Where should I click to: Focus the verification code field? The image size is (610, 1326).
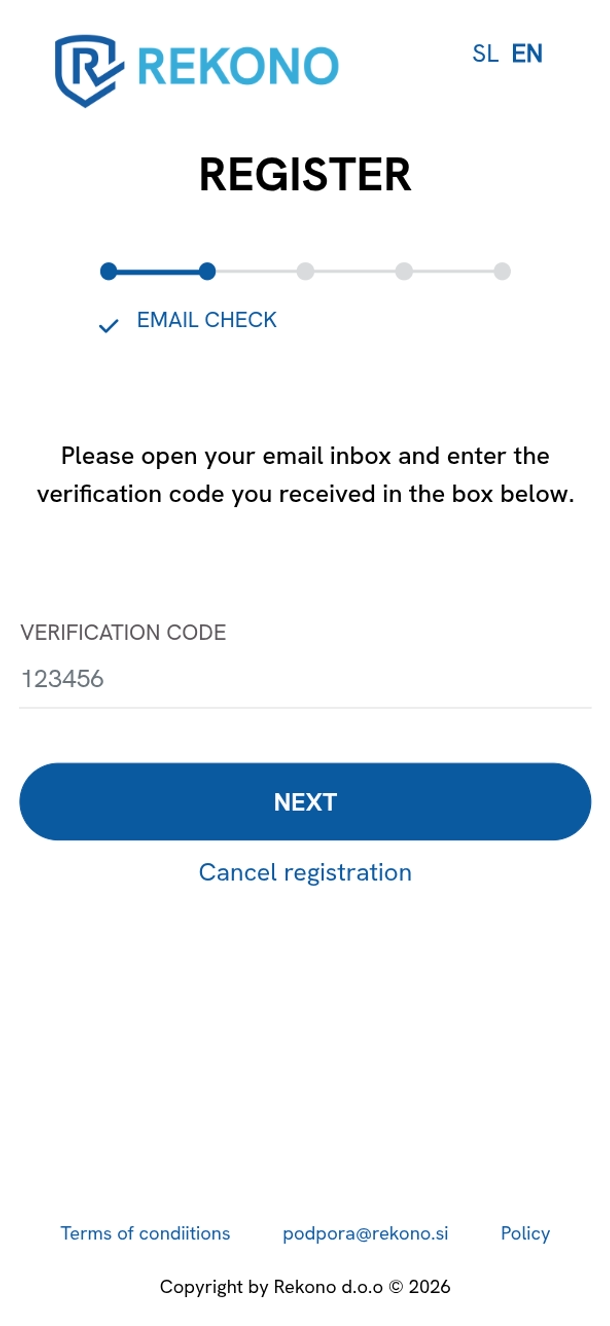[x=305, y=680]
